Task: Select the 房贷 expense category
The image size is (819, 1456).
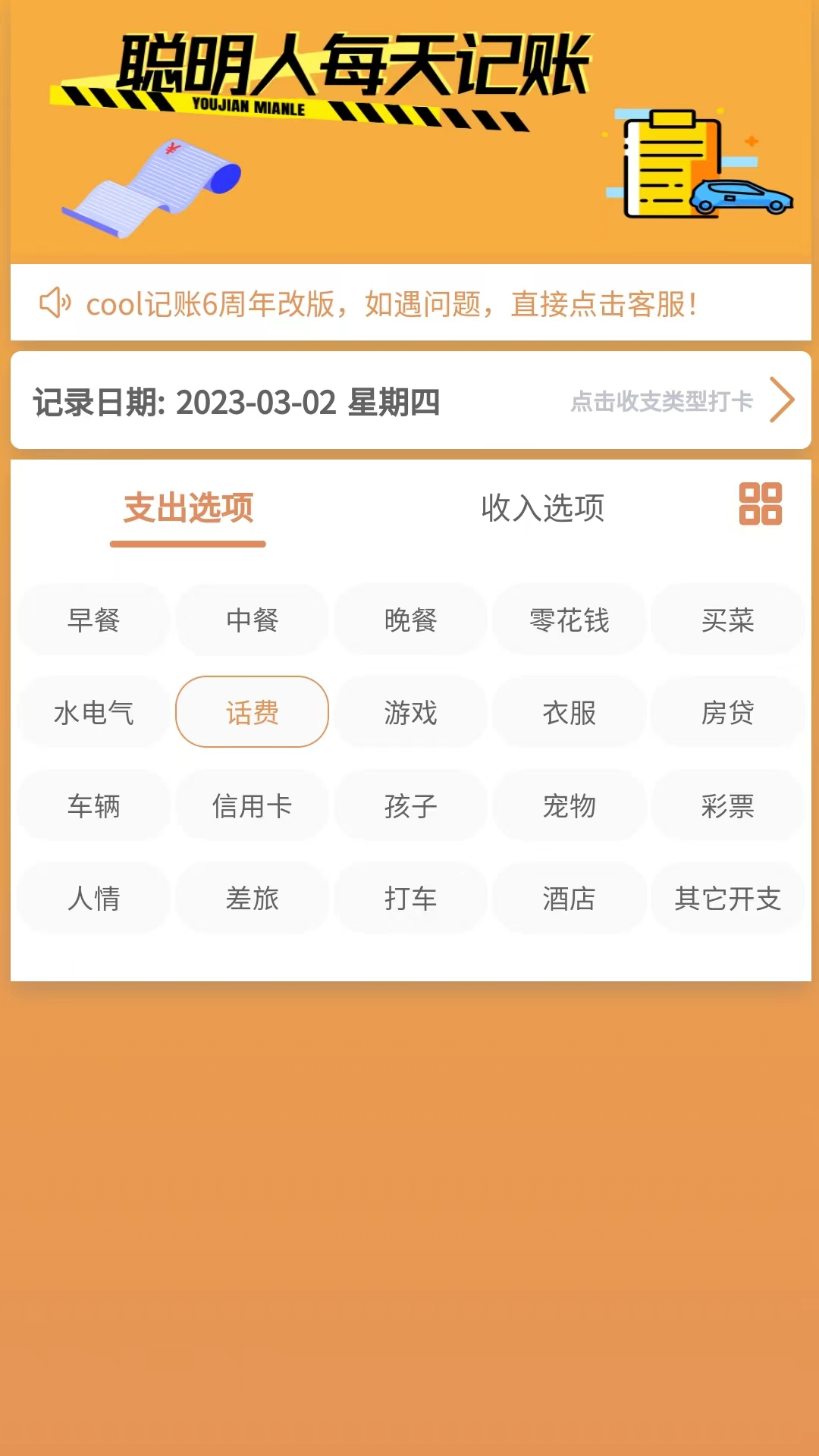Action: 727,711
